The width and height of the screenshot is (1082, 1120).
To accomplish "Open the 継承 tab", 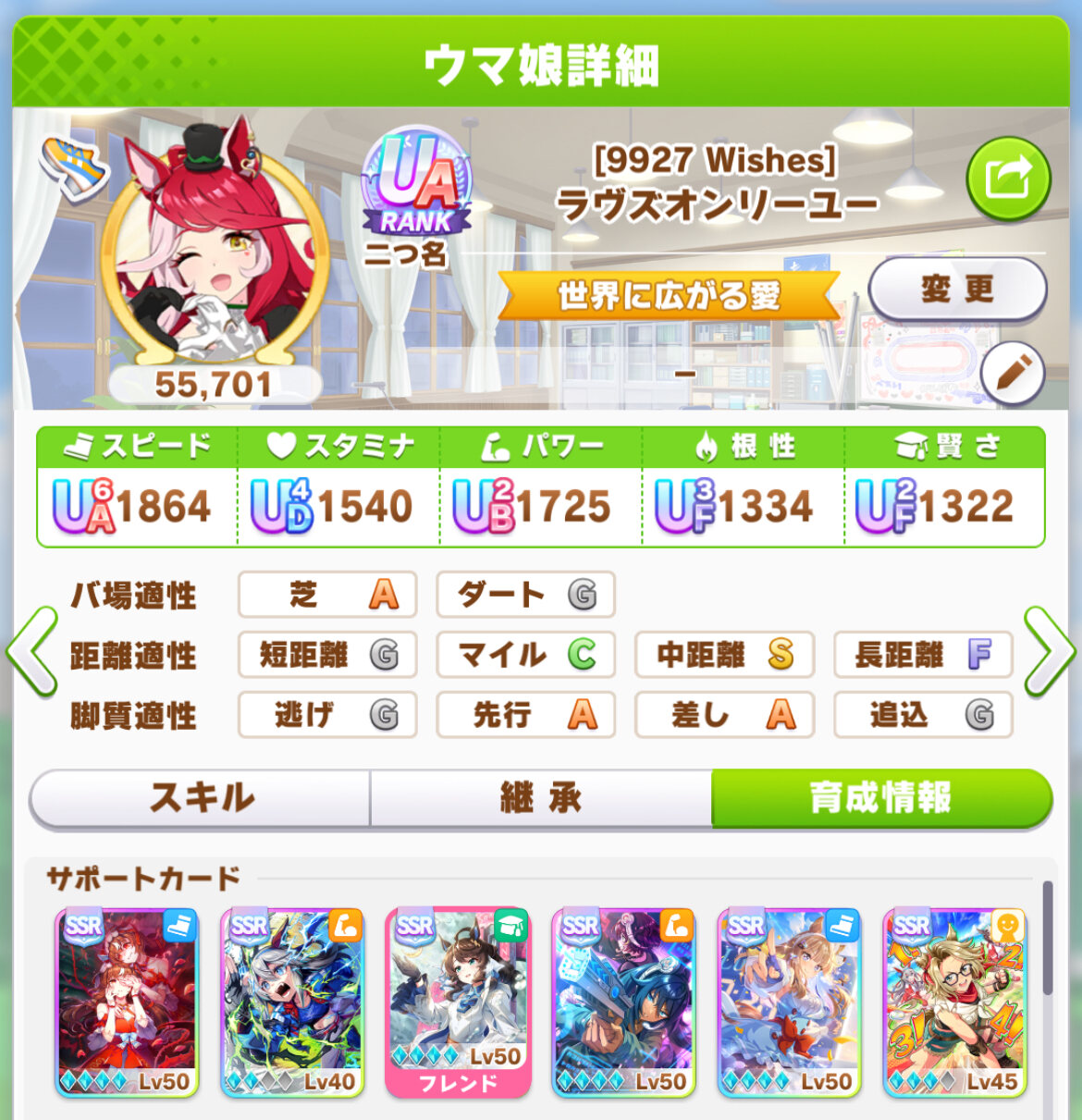I will coord(541,797).
